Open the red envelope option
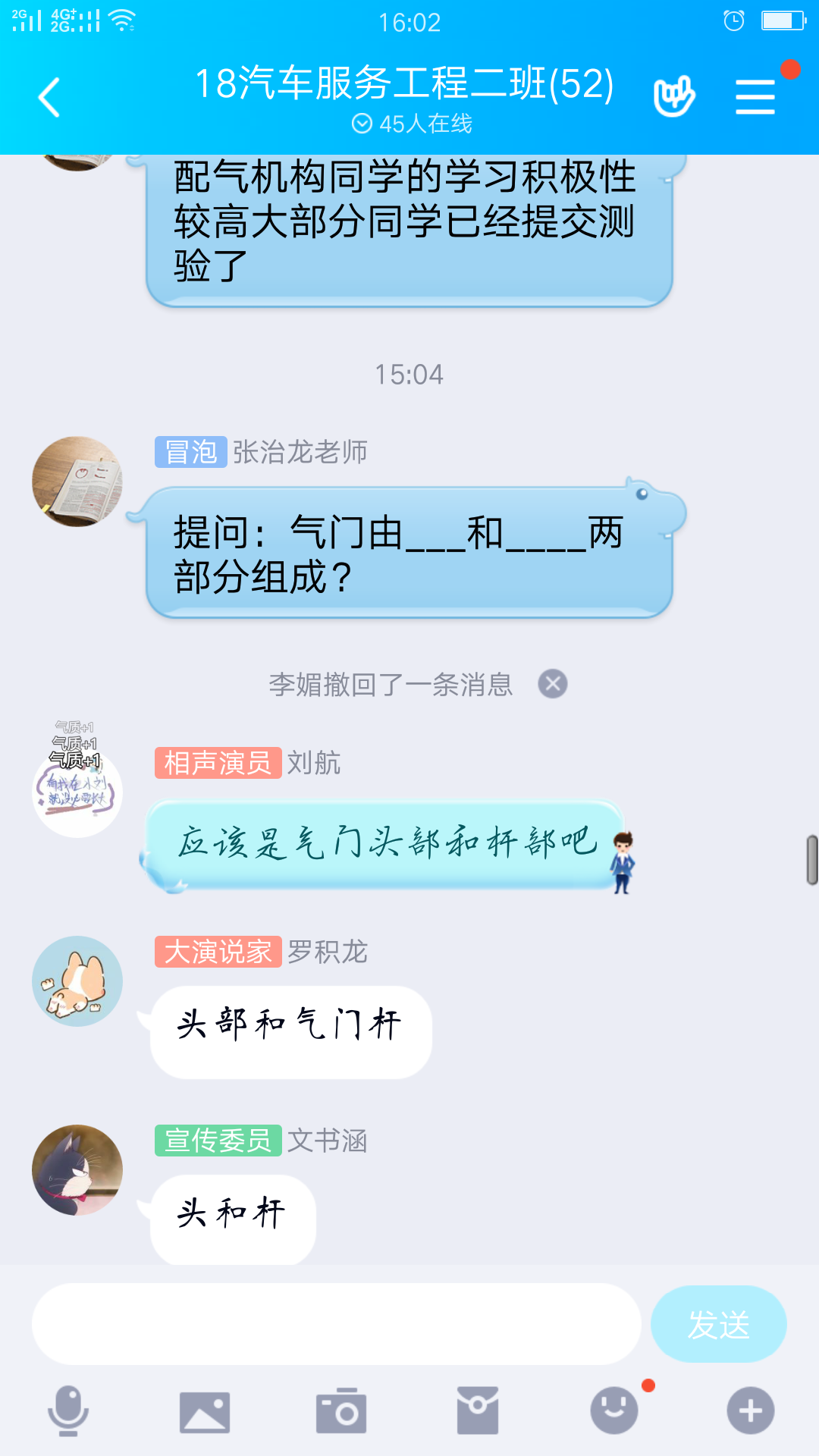Screen dimensions: 819x1456 pos(478,1410)
